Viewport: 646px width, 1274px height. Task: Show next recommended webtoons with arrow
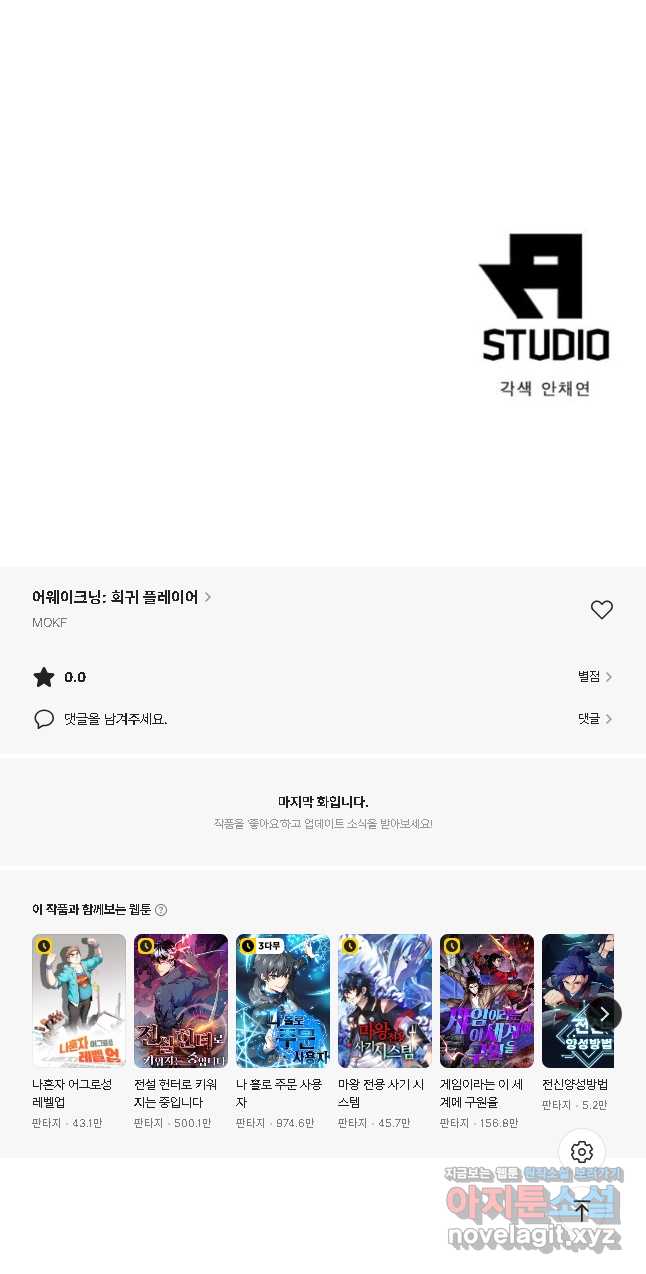pos(604,1014)
